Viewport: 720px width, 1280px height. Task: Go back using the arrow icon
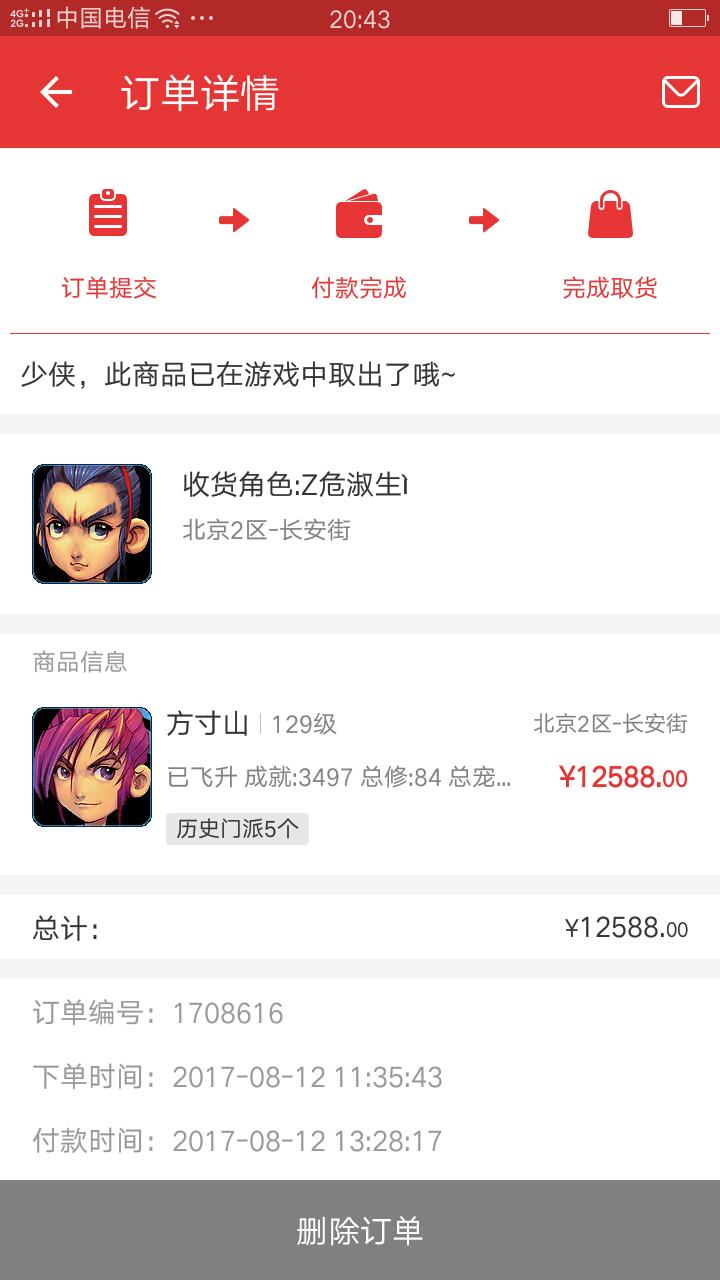coord(56,93)
